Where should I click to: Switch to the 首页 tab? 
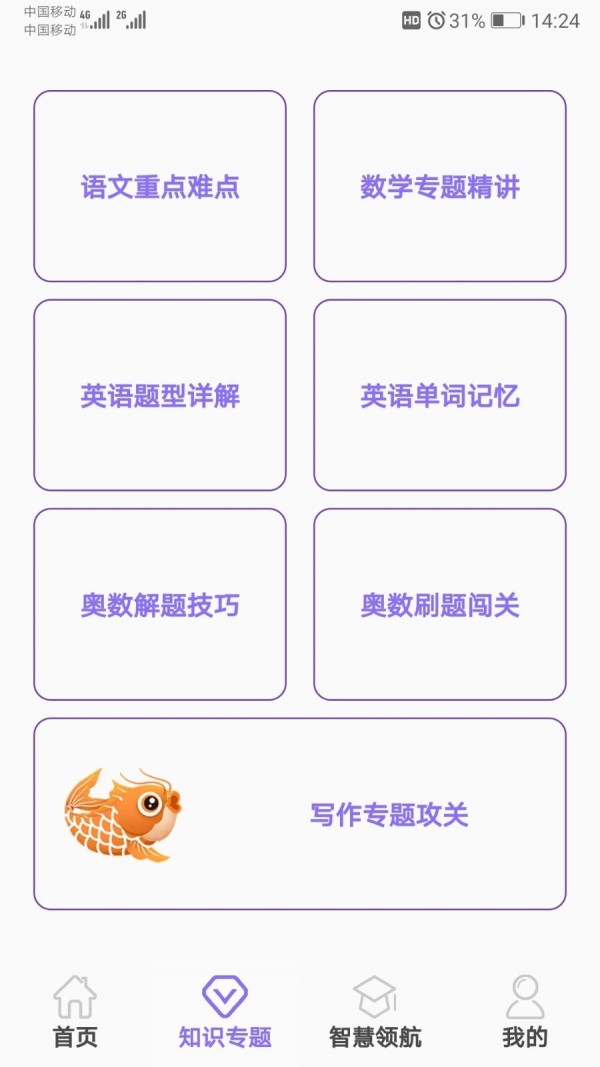pyautogui.click(x=75, y=1012)
